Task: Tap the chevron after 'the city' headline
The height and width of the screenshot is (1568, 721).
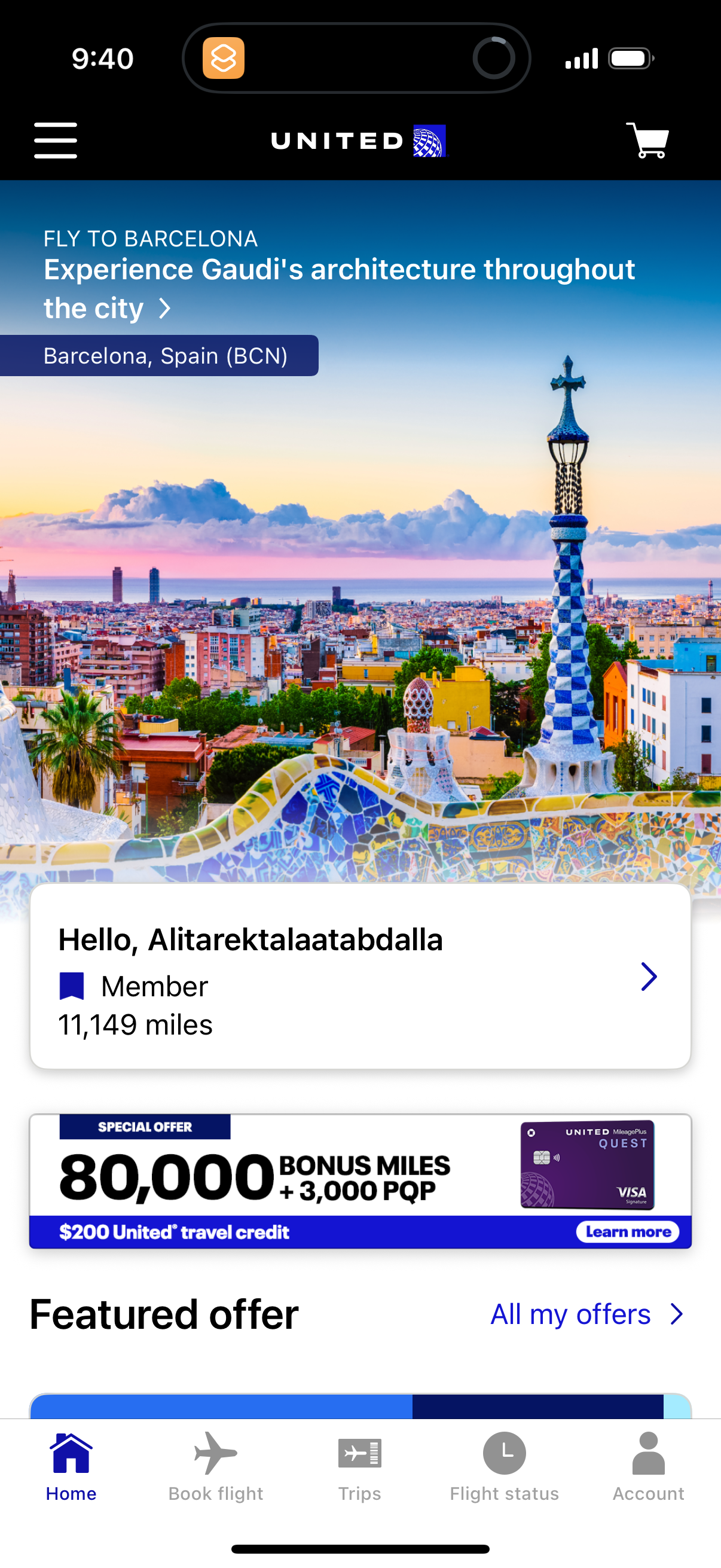Action: pos(166,309)
